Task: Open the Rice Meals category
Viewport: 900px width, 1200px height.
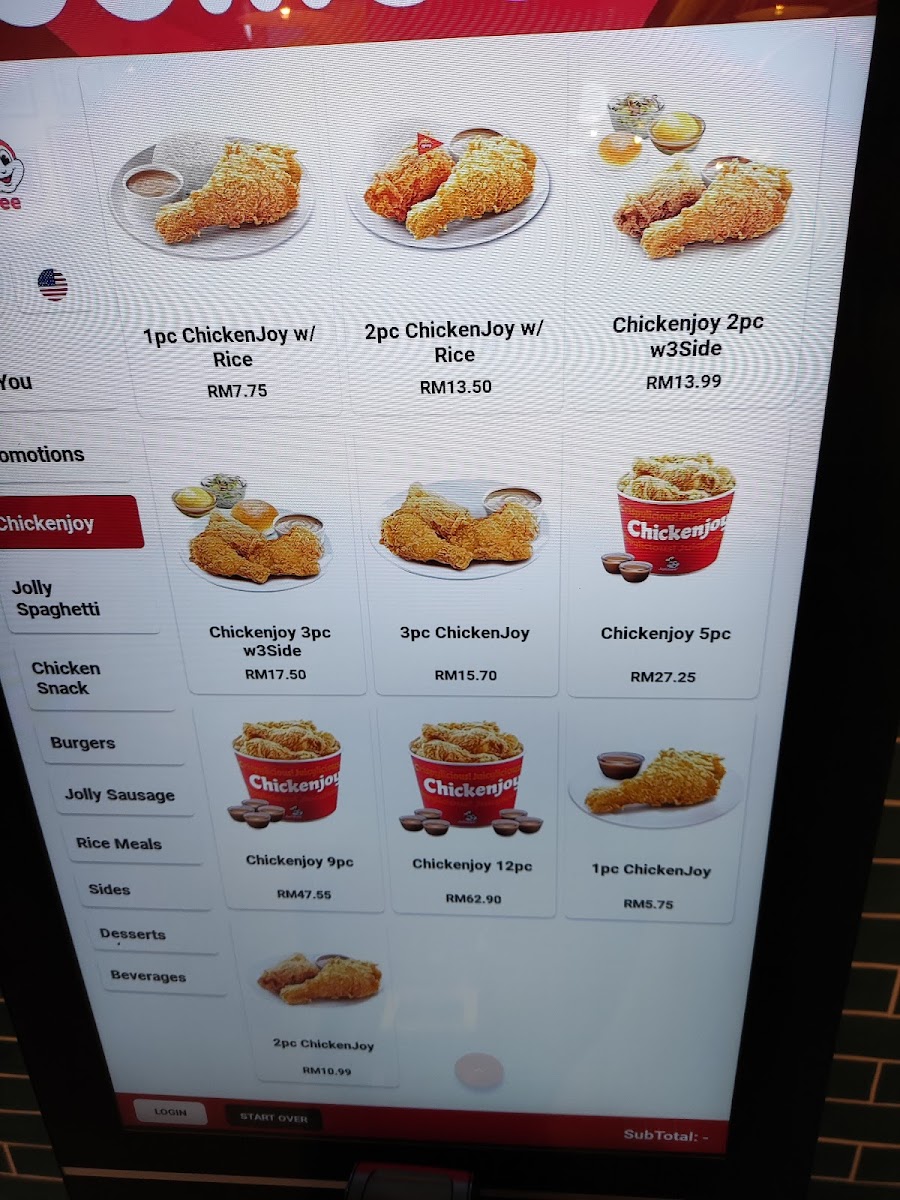Action: [120, 843]
